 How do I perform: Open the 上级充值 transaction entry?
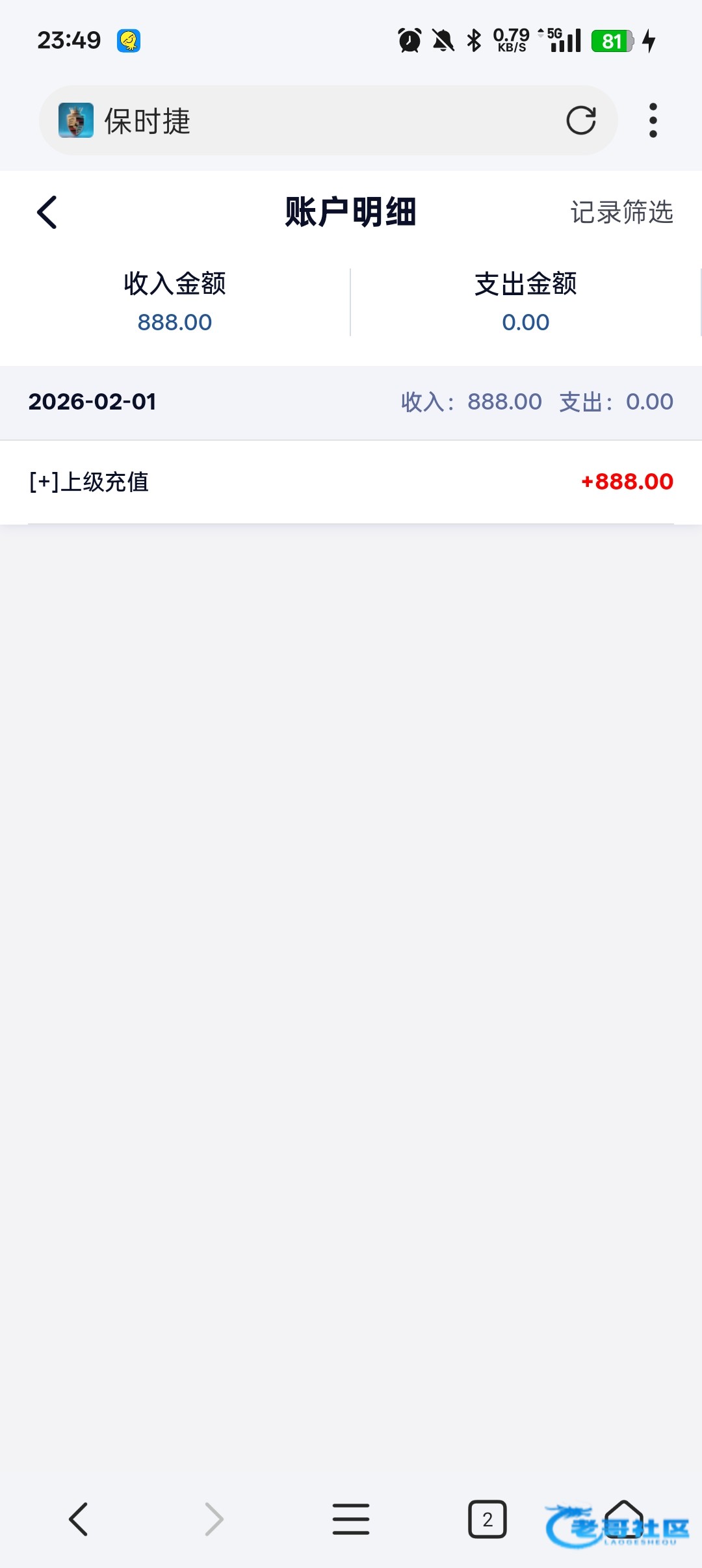351,482
